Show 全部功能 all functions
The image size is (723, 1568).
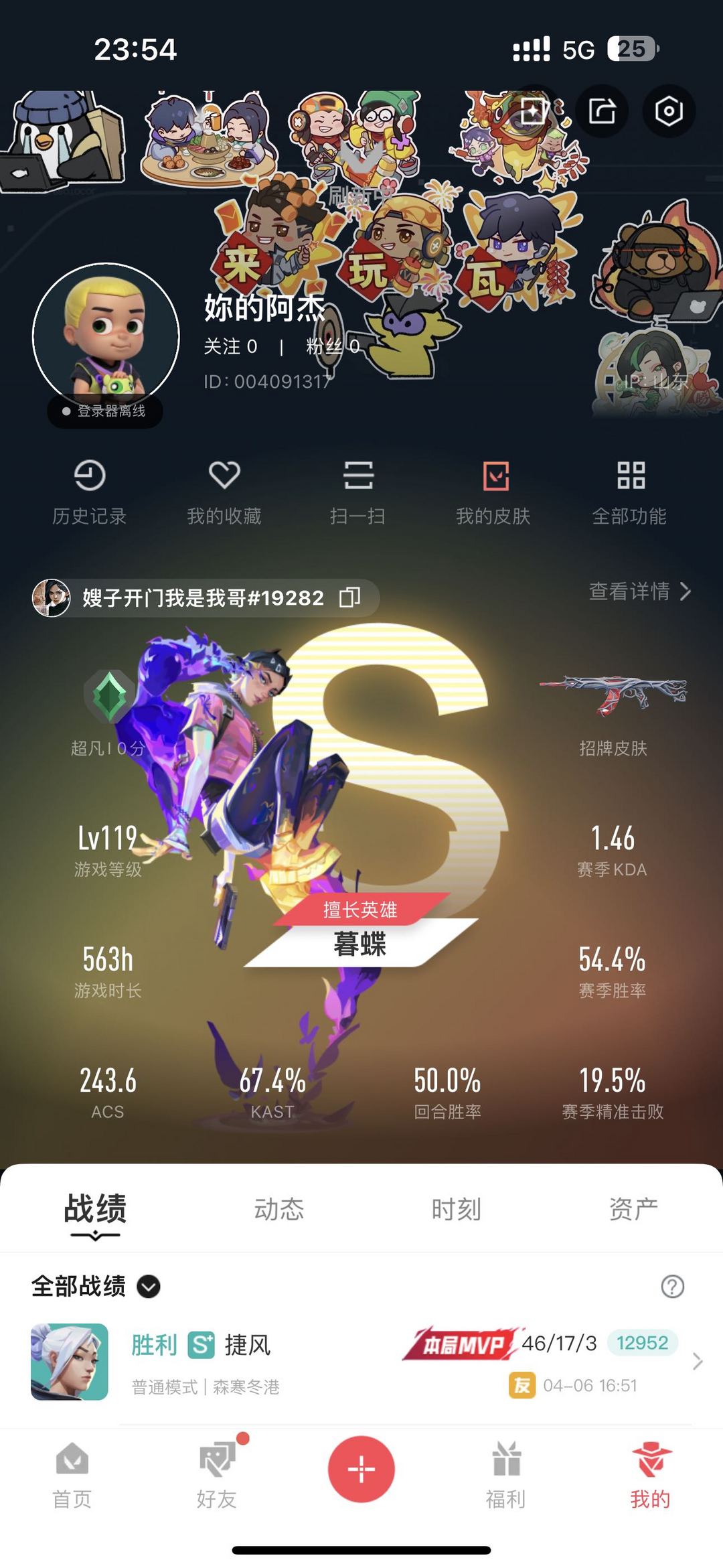[x=630, y=492]
